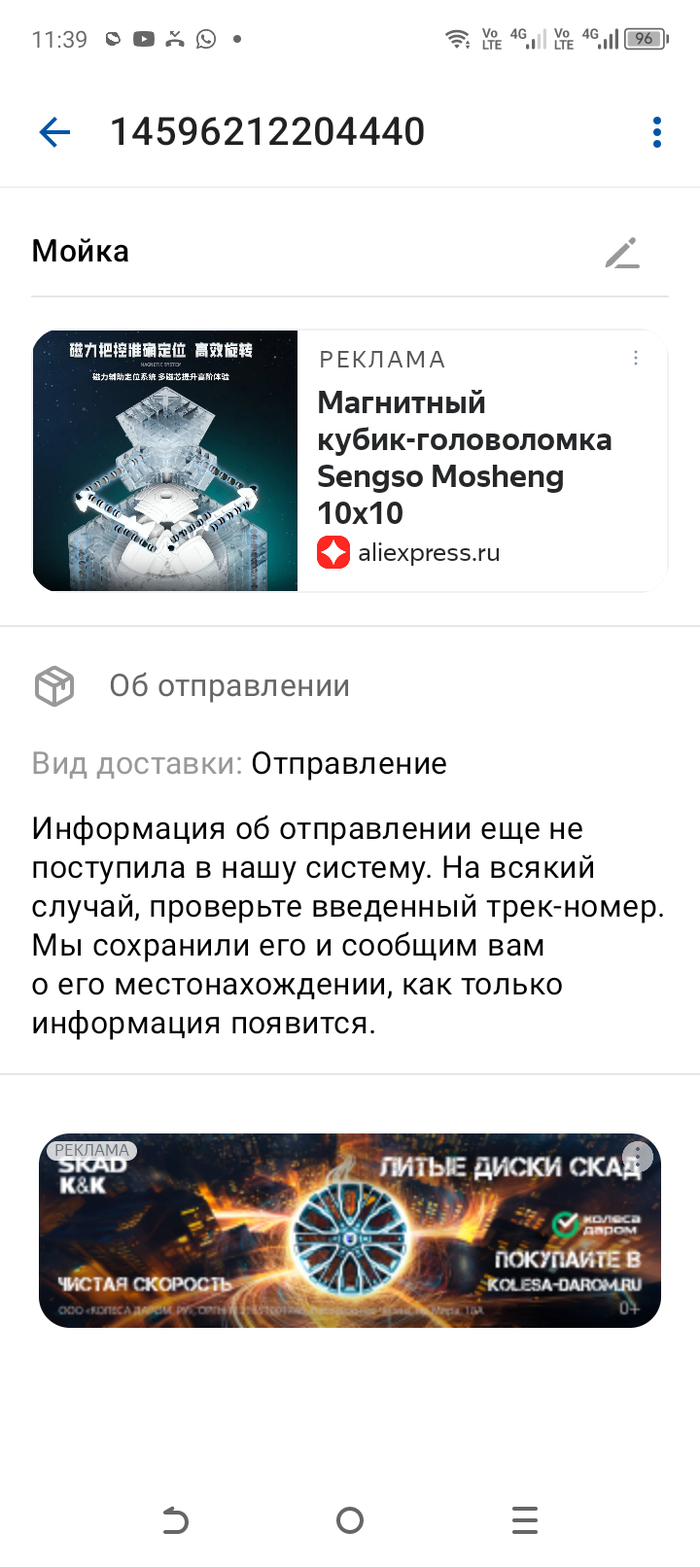Open the three-dot overflow menu
This screenshot has height=1567, width=700.
(656, 132)
